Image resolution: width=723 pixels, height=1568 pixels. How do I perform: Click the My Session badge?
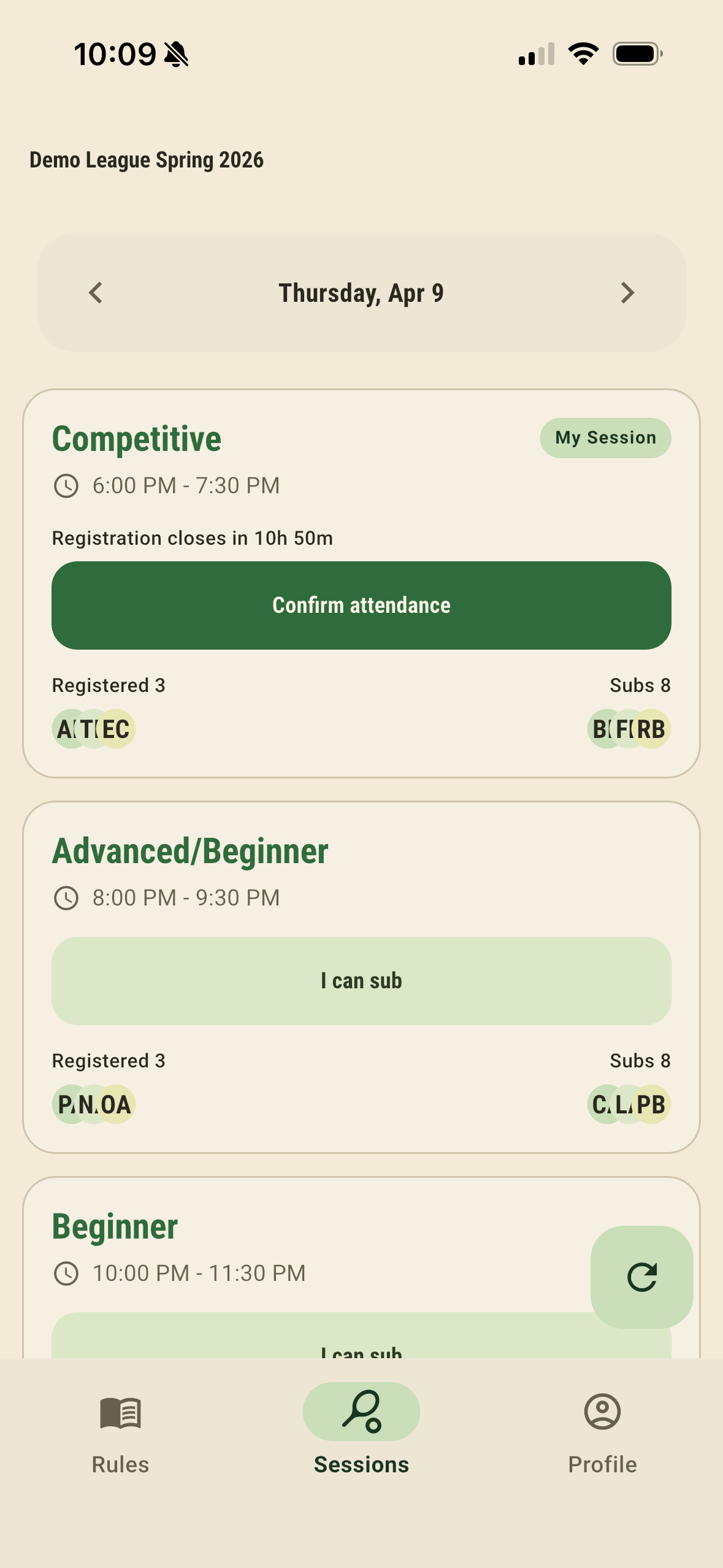pyautogui.click(x=605, y=437)
